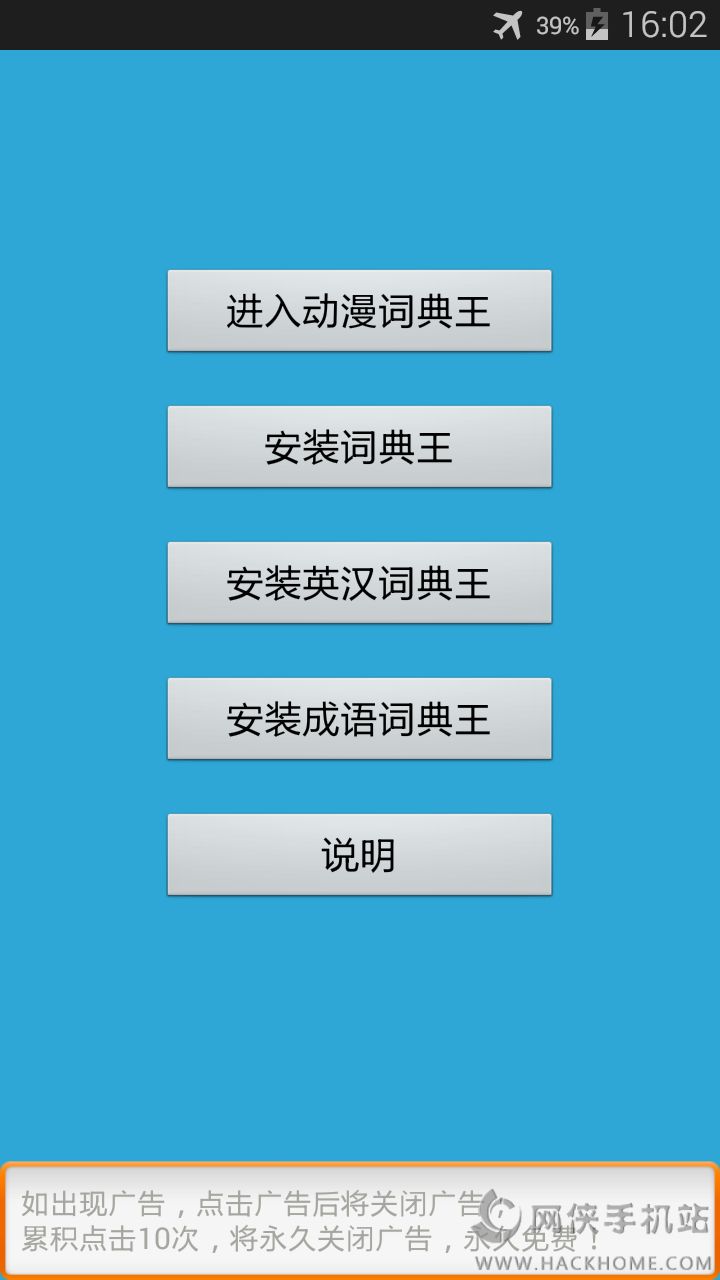Viewport: 720px width, 1280px height.
Task: Select the 安装词典王 button
Action: click(x=359, y=447)
